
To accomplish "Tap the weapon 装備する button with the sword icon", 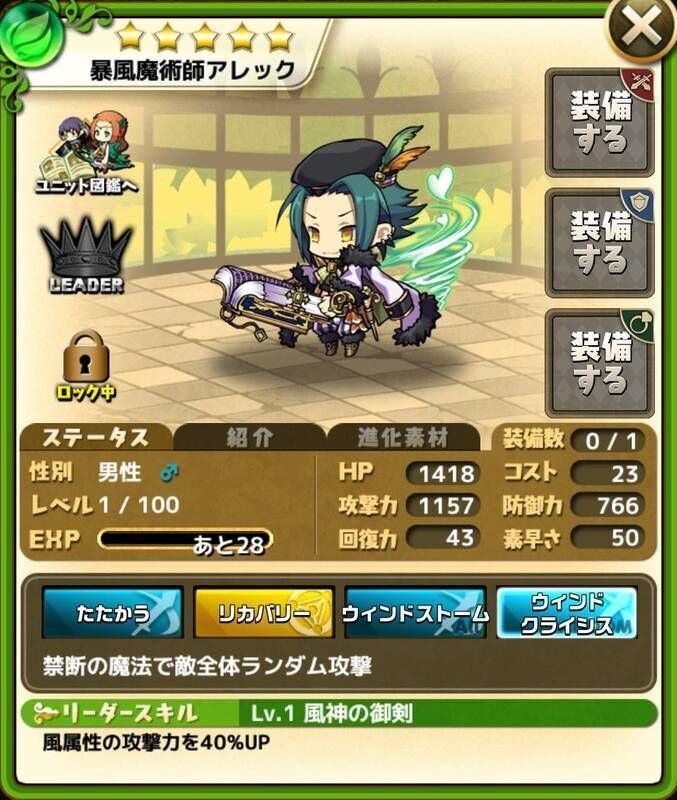I will tap(599, 124).
